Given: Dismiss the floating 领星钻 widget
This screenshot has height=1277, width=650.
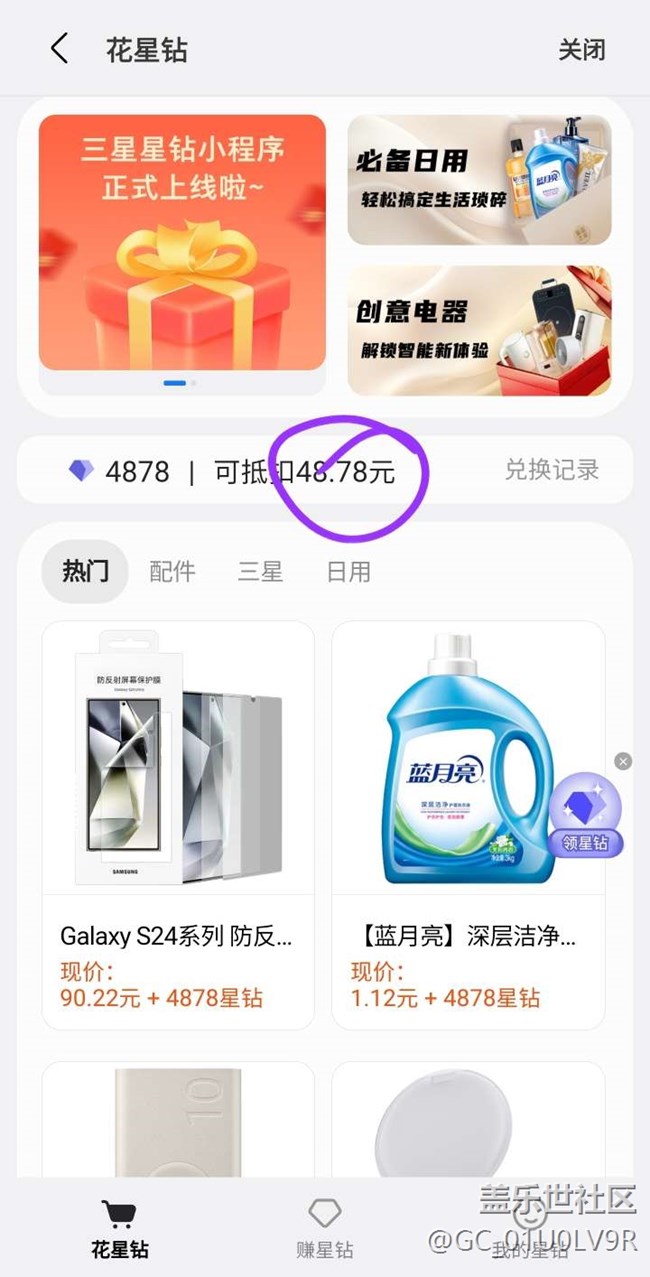Looking at the screenshot, I should click(x=623, y=762).
